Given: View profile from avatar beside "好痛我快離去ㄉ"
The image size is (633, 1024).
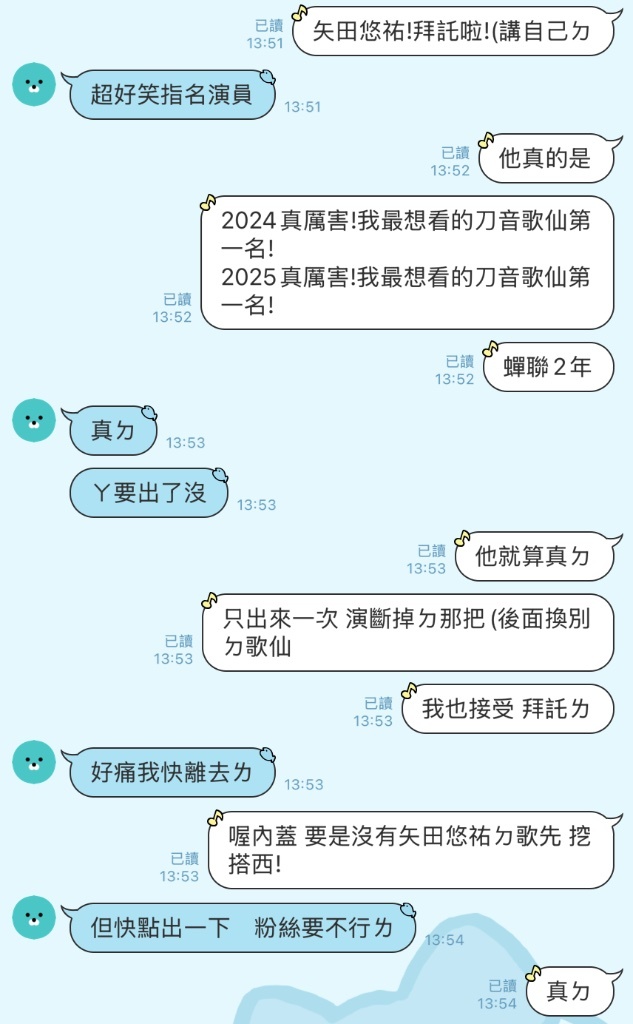Looking at the screenshot, I should 34,762.
